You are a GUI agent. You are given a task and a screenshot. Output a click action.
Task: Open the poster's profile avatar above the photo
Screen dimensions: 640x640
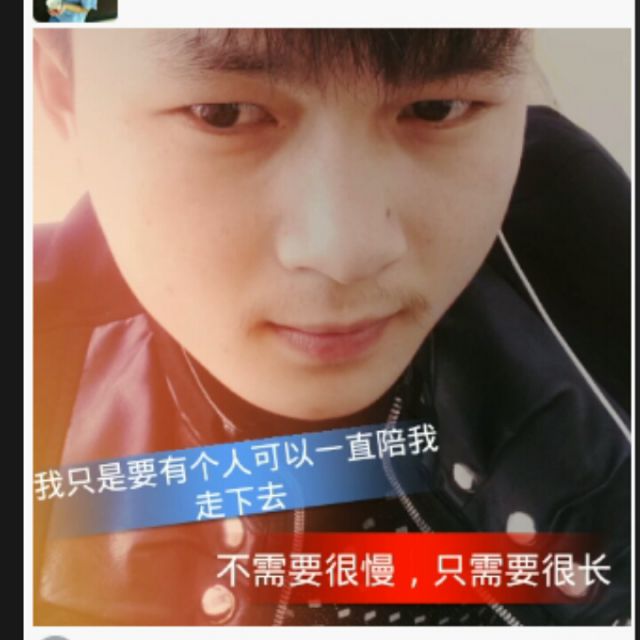pyautogui.click(x=75, y=9)
